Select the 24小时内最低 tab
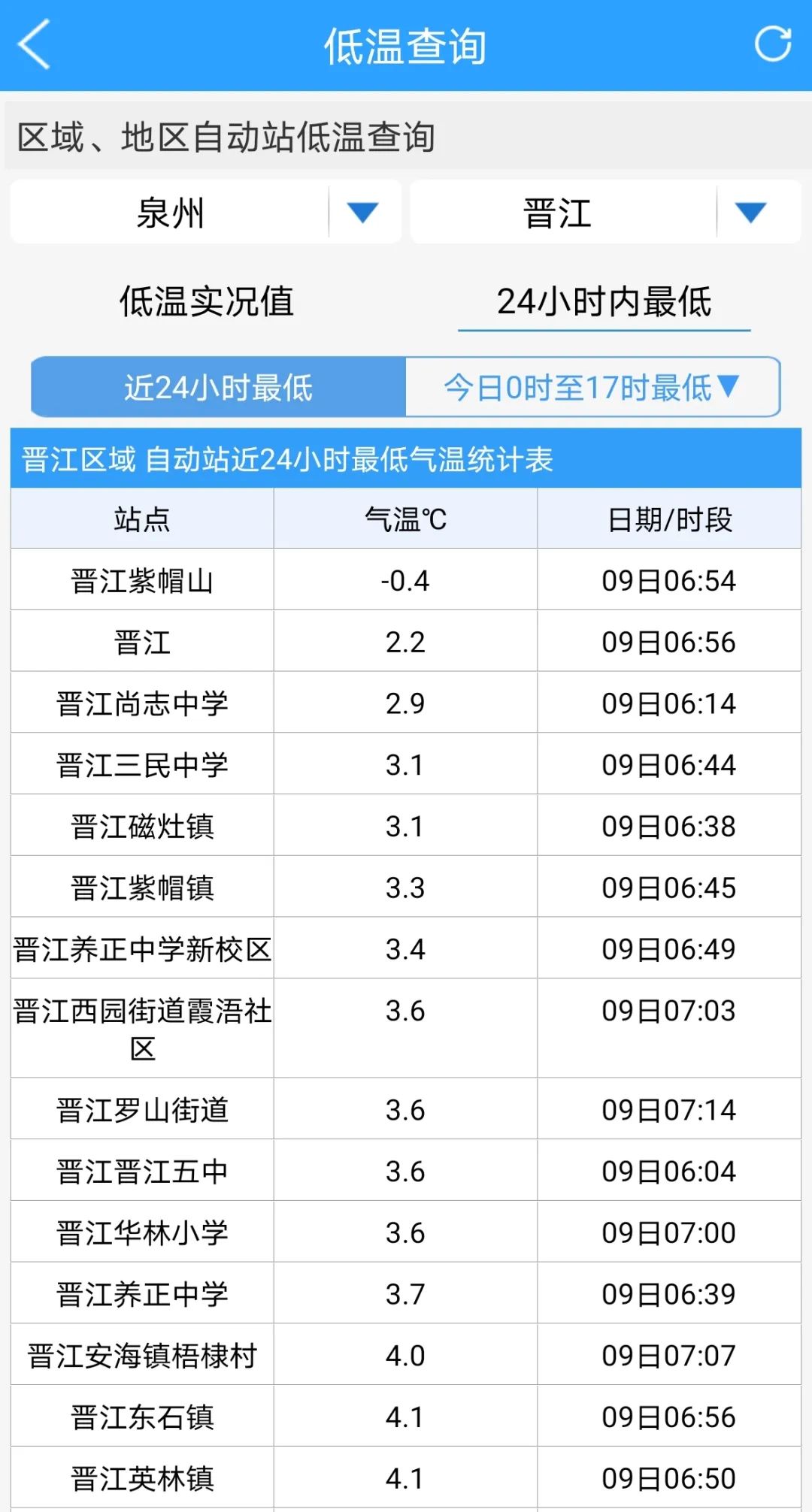The image size is (812, 1512). click(604, 302)
